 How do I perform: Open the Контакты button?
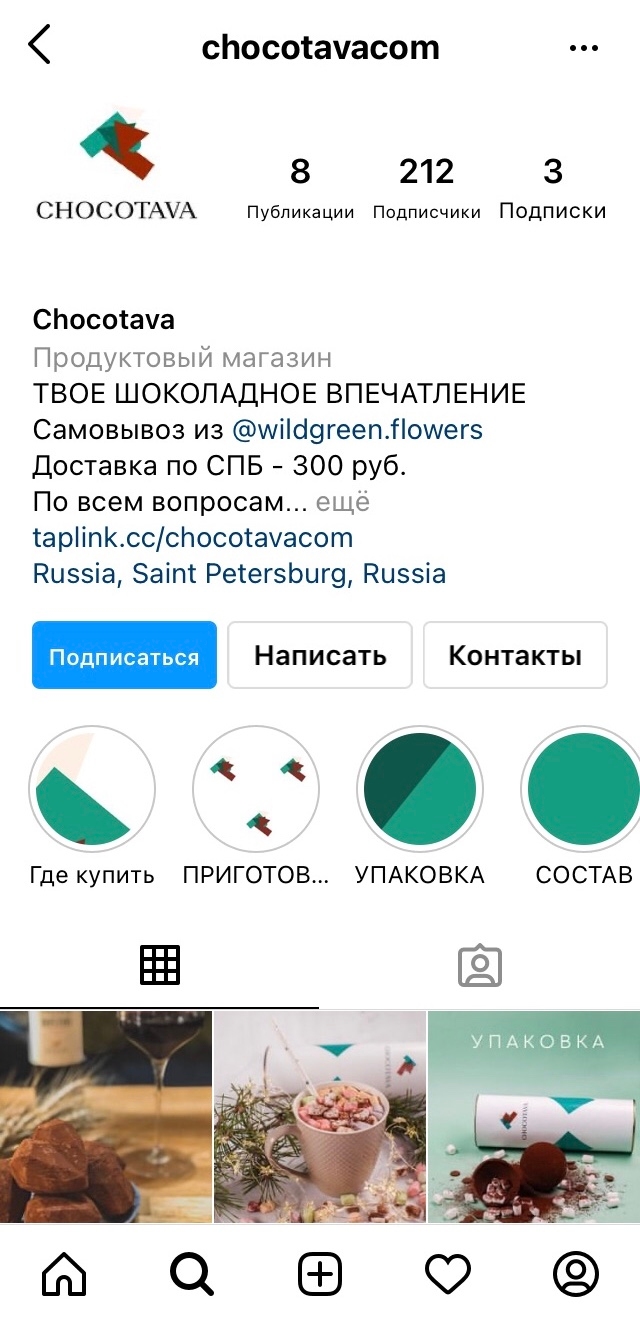(x=515, y=656)
